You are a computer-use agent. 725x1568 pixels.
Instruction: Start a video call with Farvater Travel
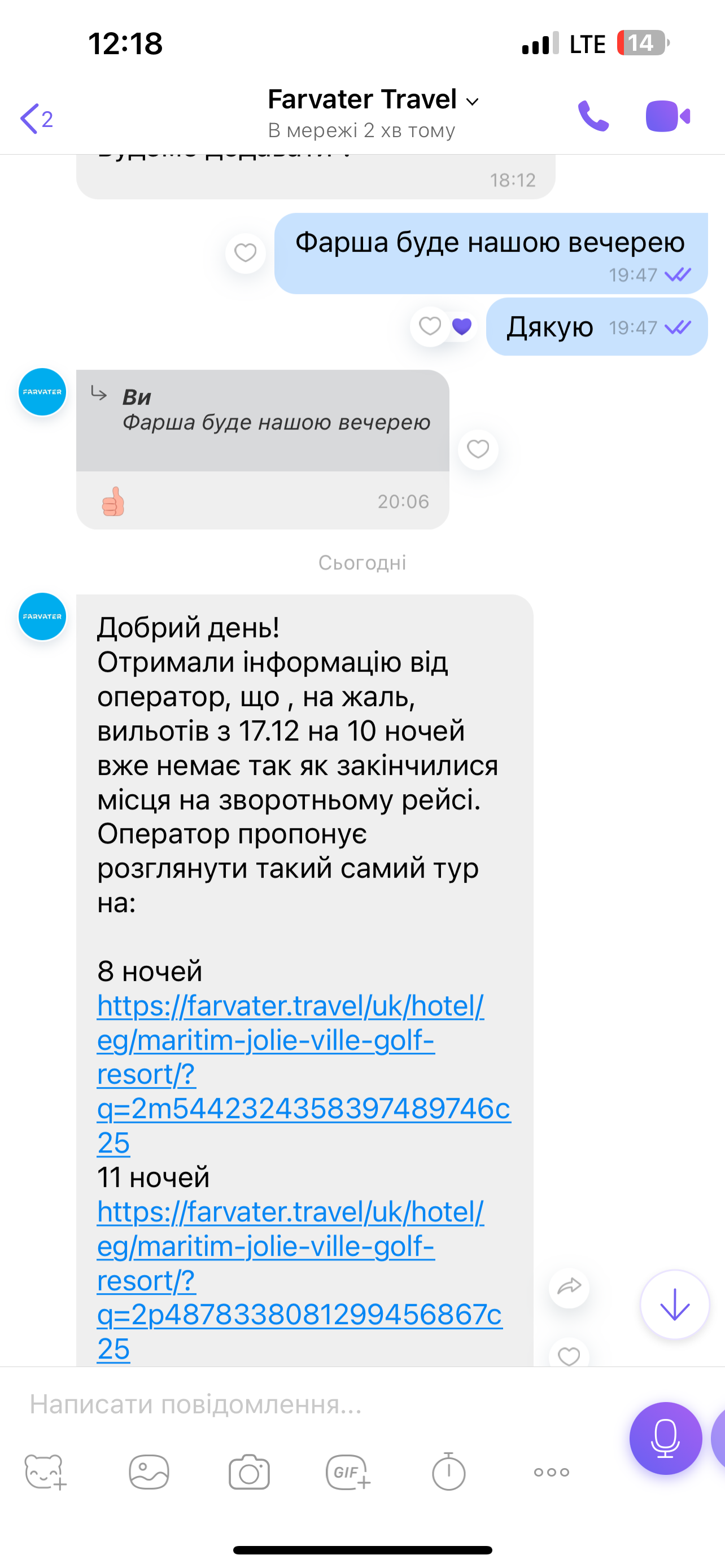pos(667,116)
